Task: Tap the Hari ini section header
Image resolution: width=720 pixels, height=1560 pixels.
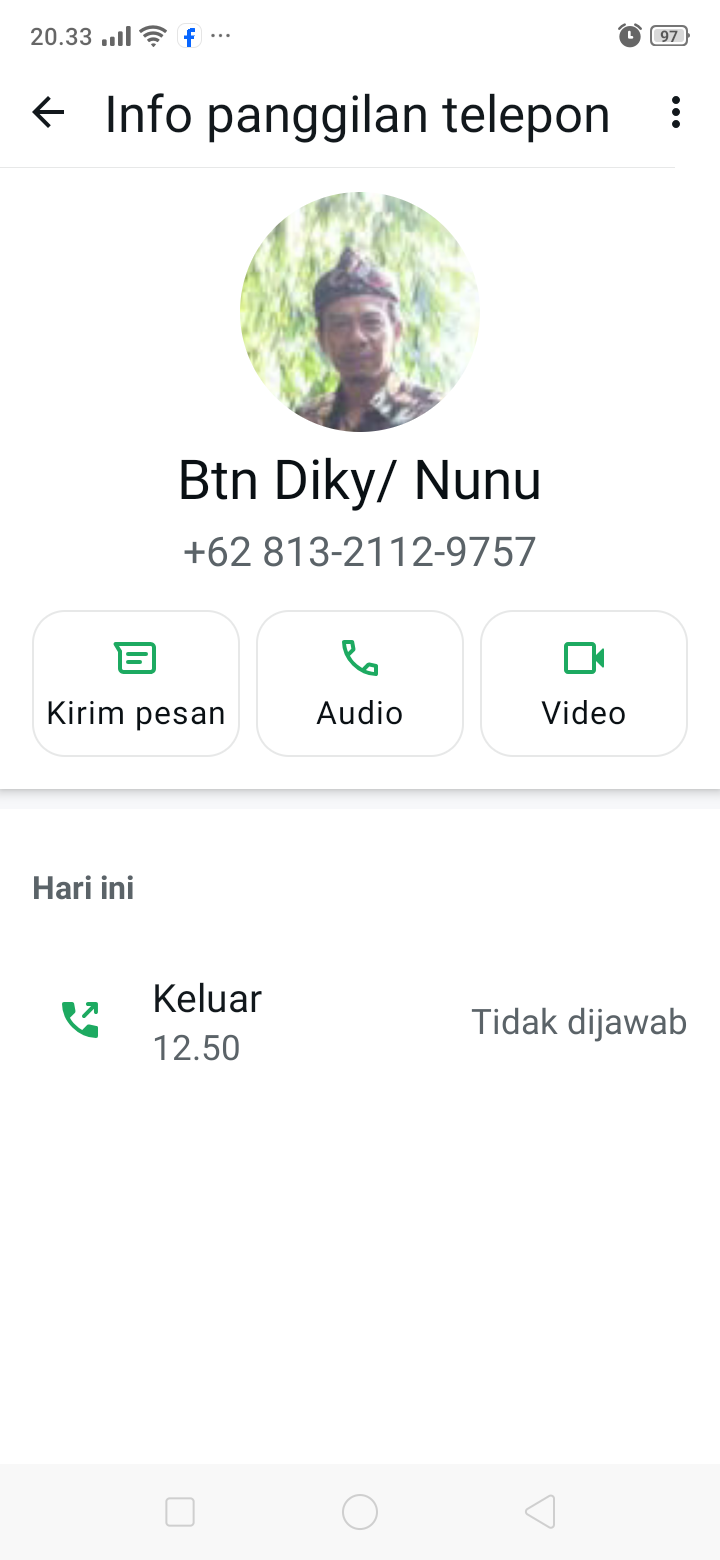Action: click(x=83, y=887)
